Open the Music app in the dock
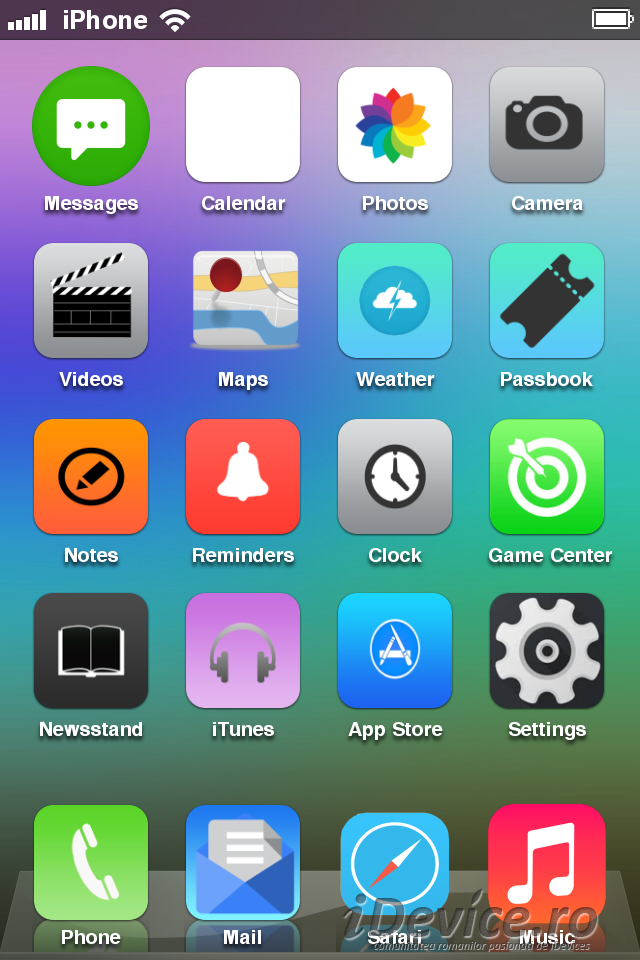The width and height of the screenshot is (640, 960). point(547,862)
